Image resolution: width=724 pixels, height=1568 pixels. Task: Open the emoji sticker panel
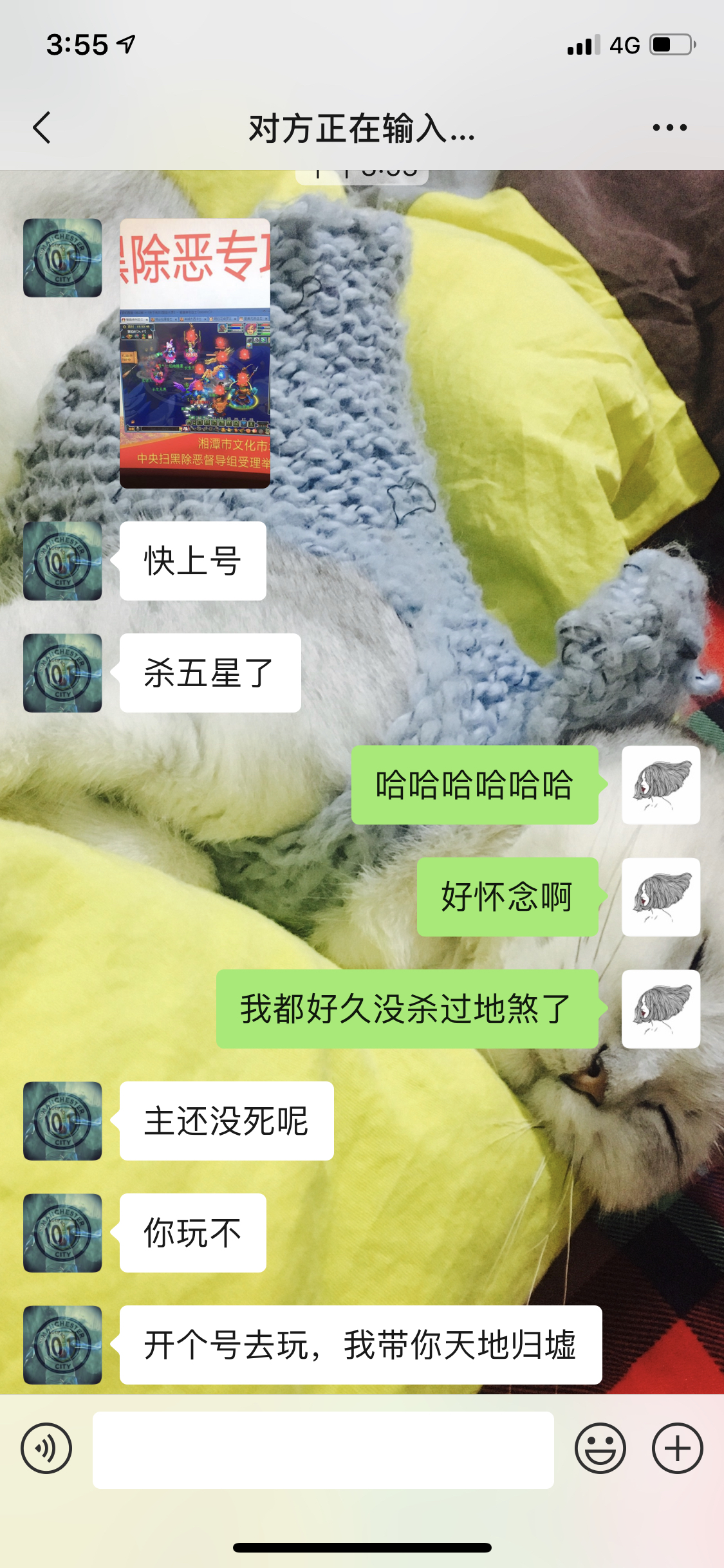click(600, 1449)
